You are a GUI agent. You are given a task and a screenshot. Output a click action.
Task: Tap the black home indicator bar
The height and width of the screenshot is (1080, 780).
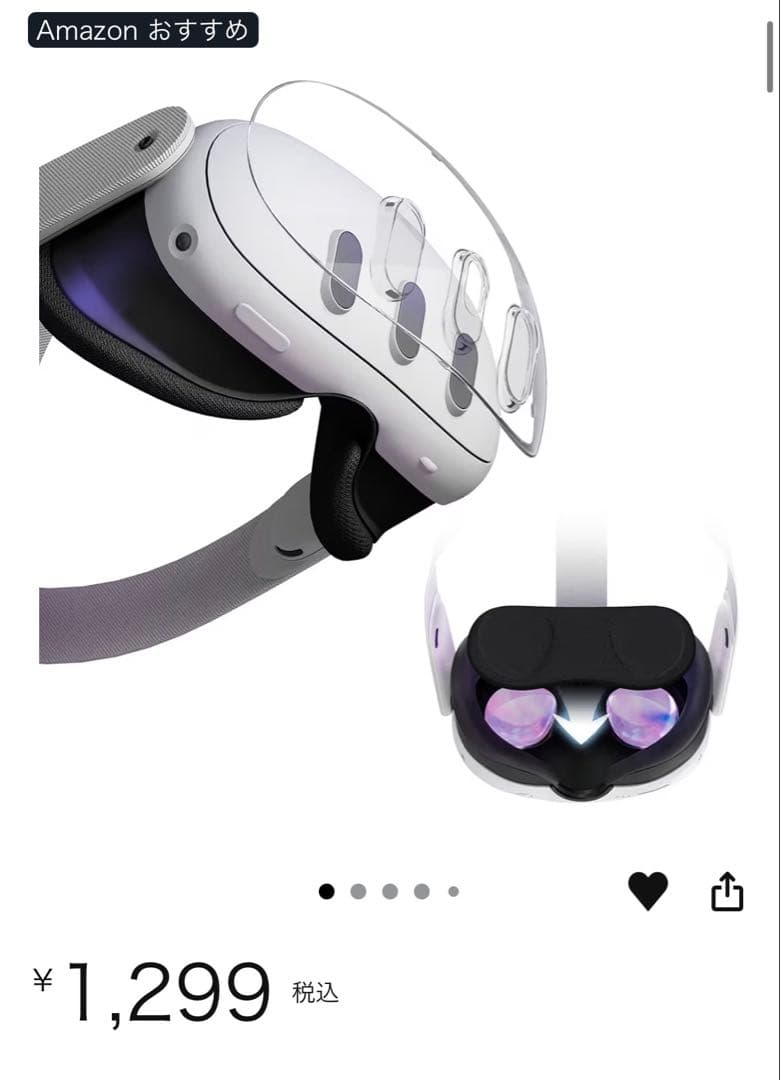[x=390, y=1070]
